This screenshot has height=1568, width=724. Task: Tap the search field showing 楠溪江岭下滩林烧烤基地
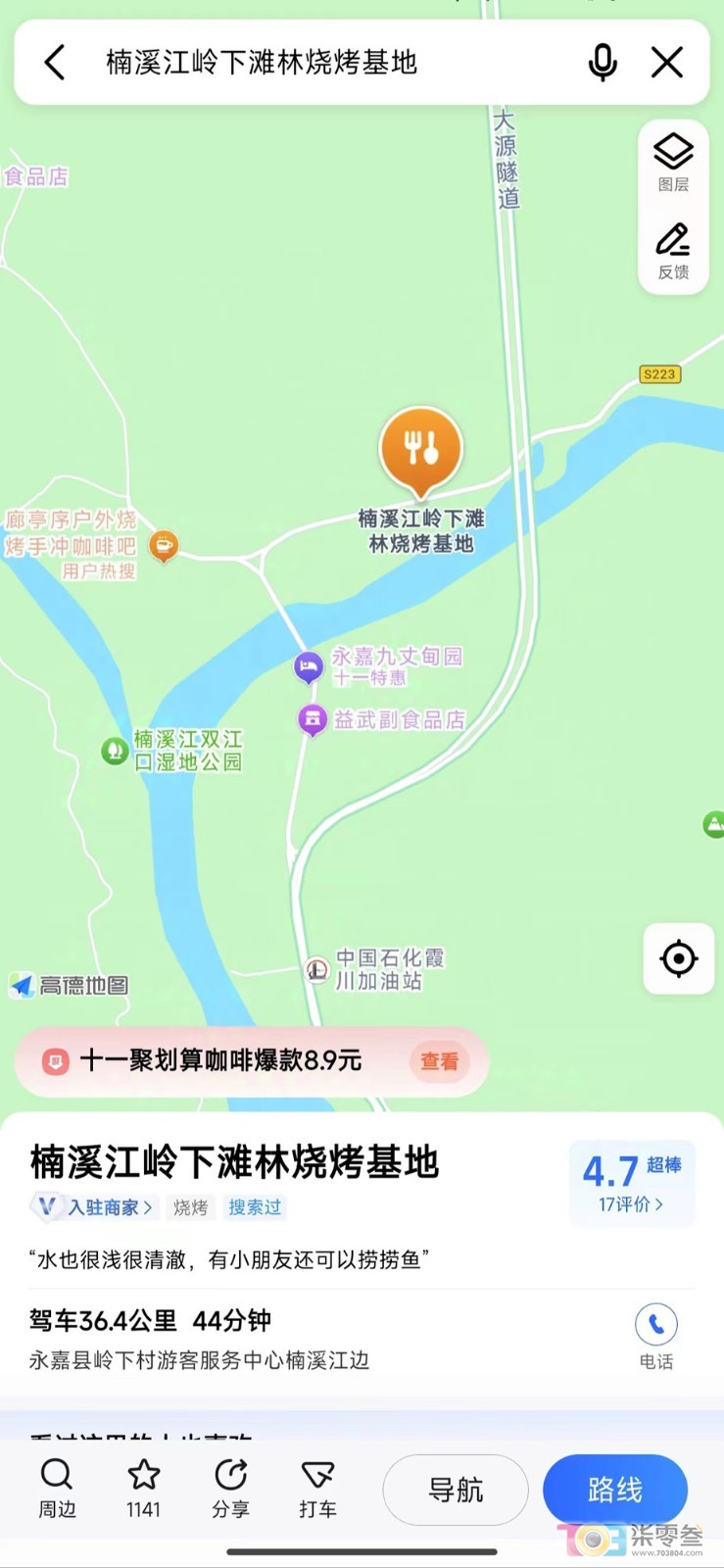pyautogui.click(x=294, y=63)
